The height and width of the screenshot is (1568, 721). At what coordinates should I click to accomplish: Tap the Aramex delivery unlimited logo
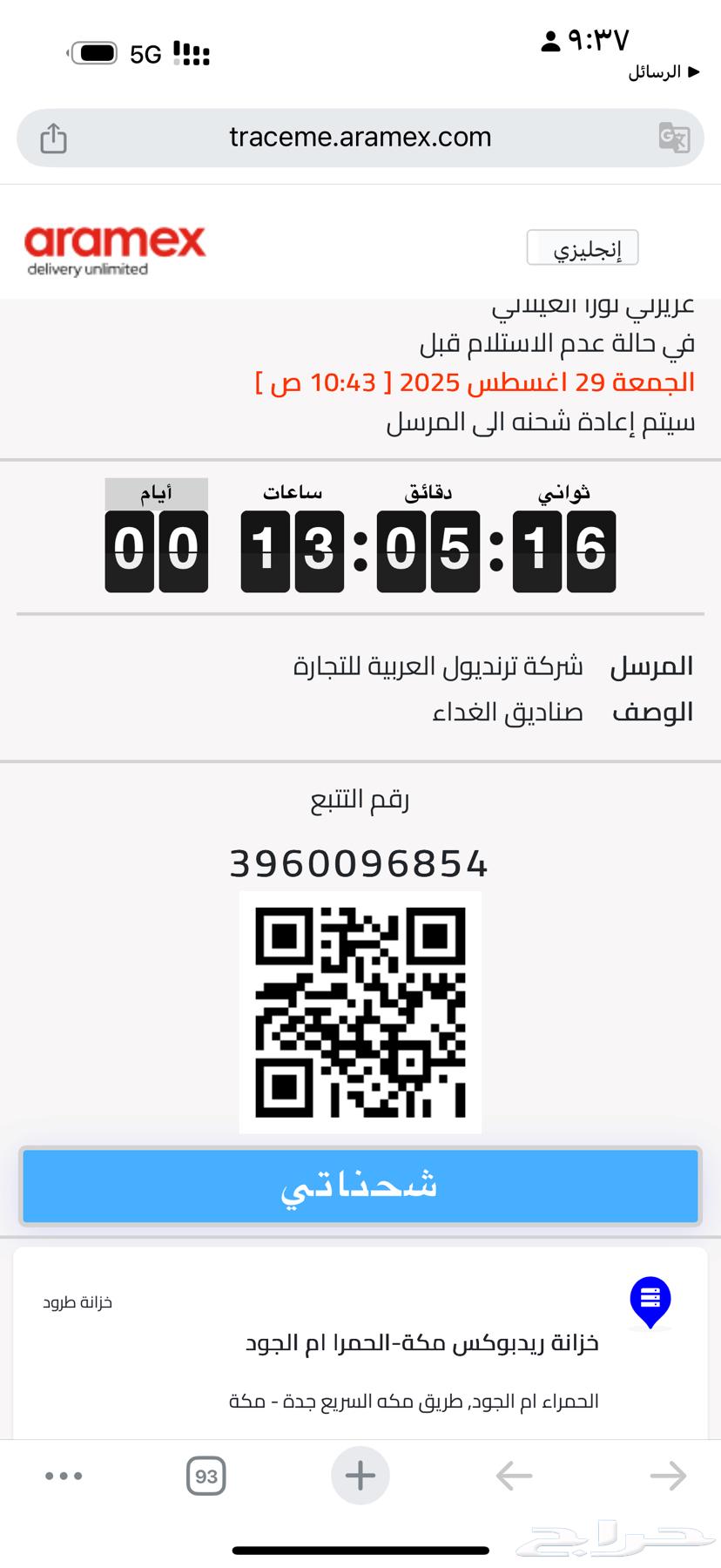[116, 245]
